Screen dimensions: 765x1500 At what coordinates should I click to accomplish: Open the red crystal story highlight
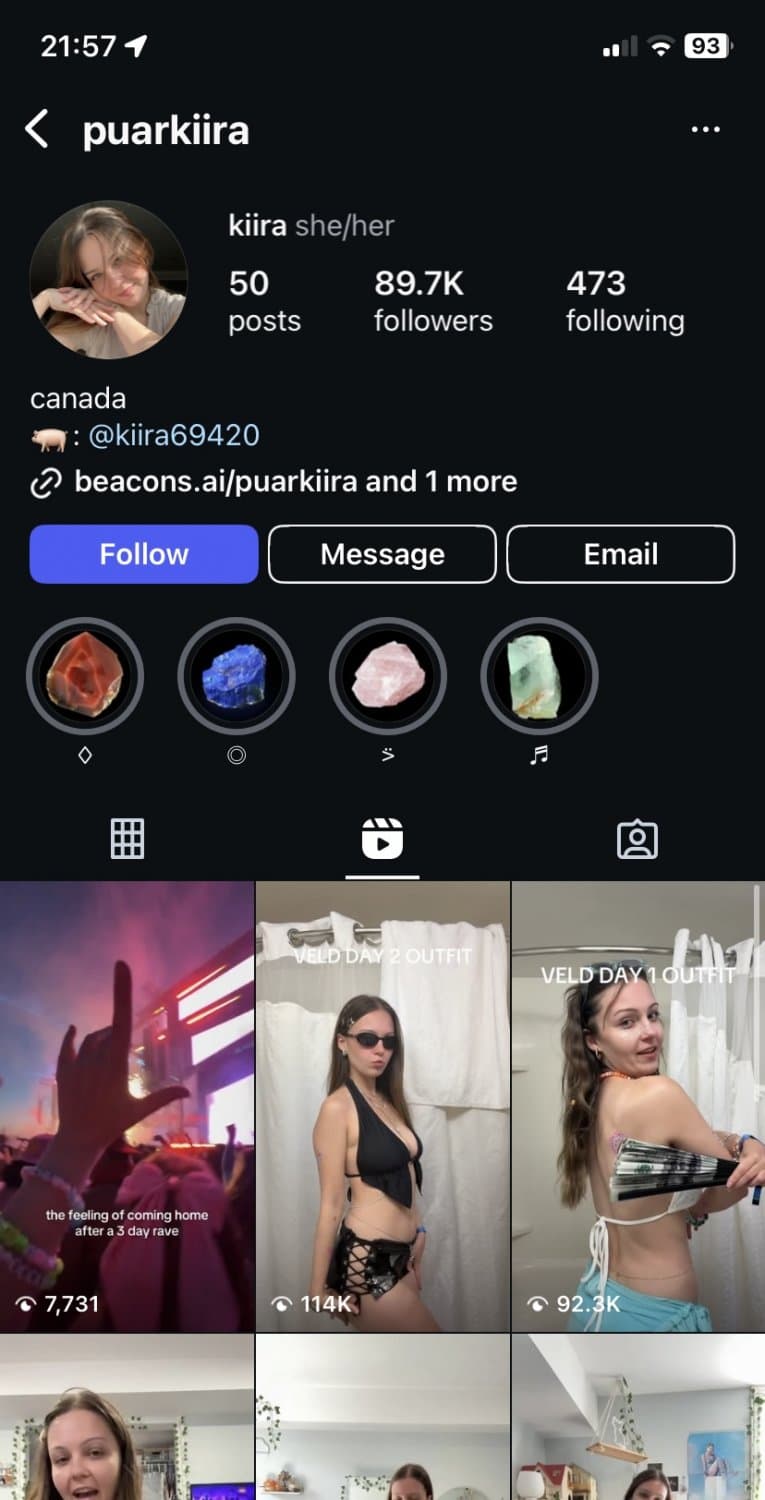pyautogui.click(x=85, y=676)
